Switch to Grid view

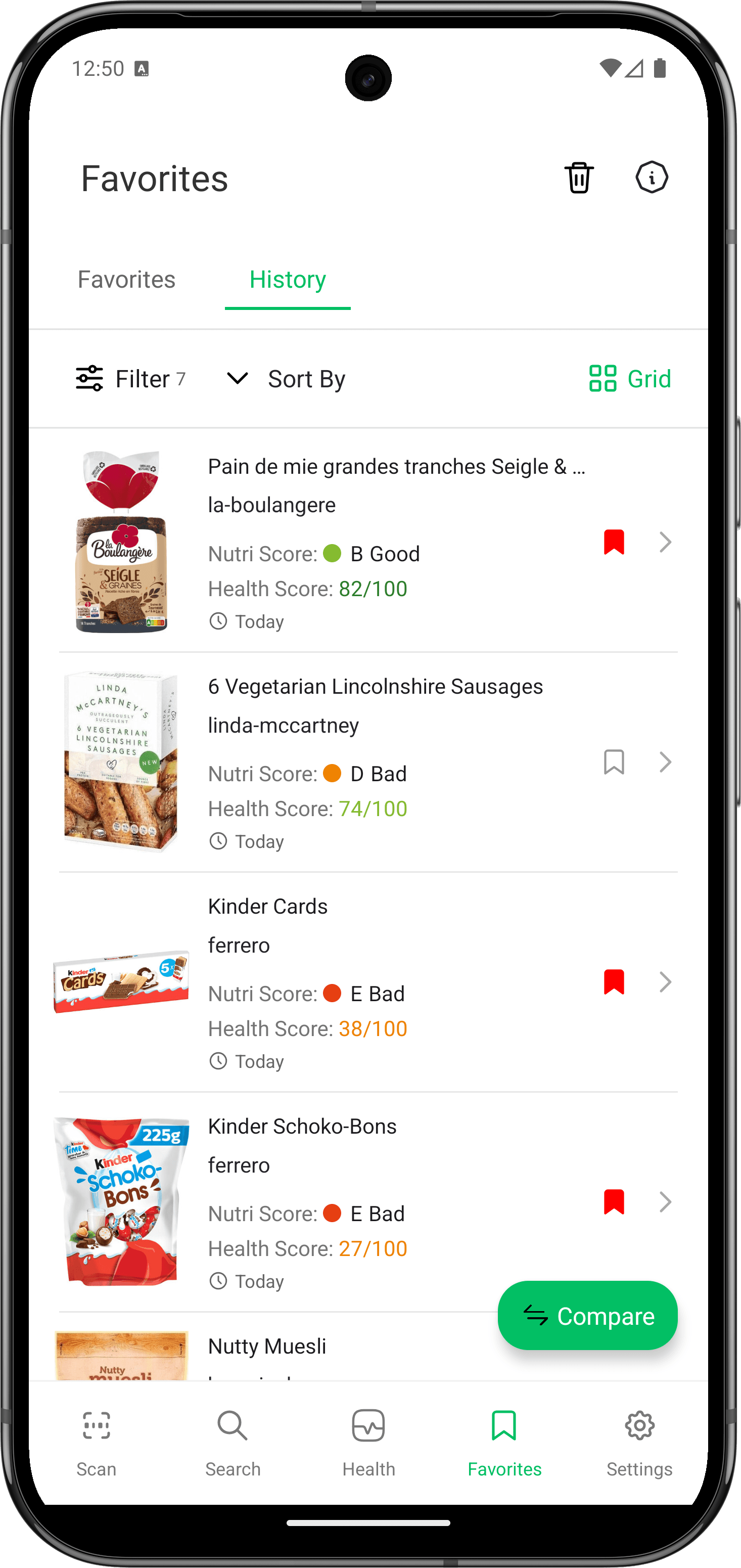coord(630,379)
